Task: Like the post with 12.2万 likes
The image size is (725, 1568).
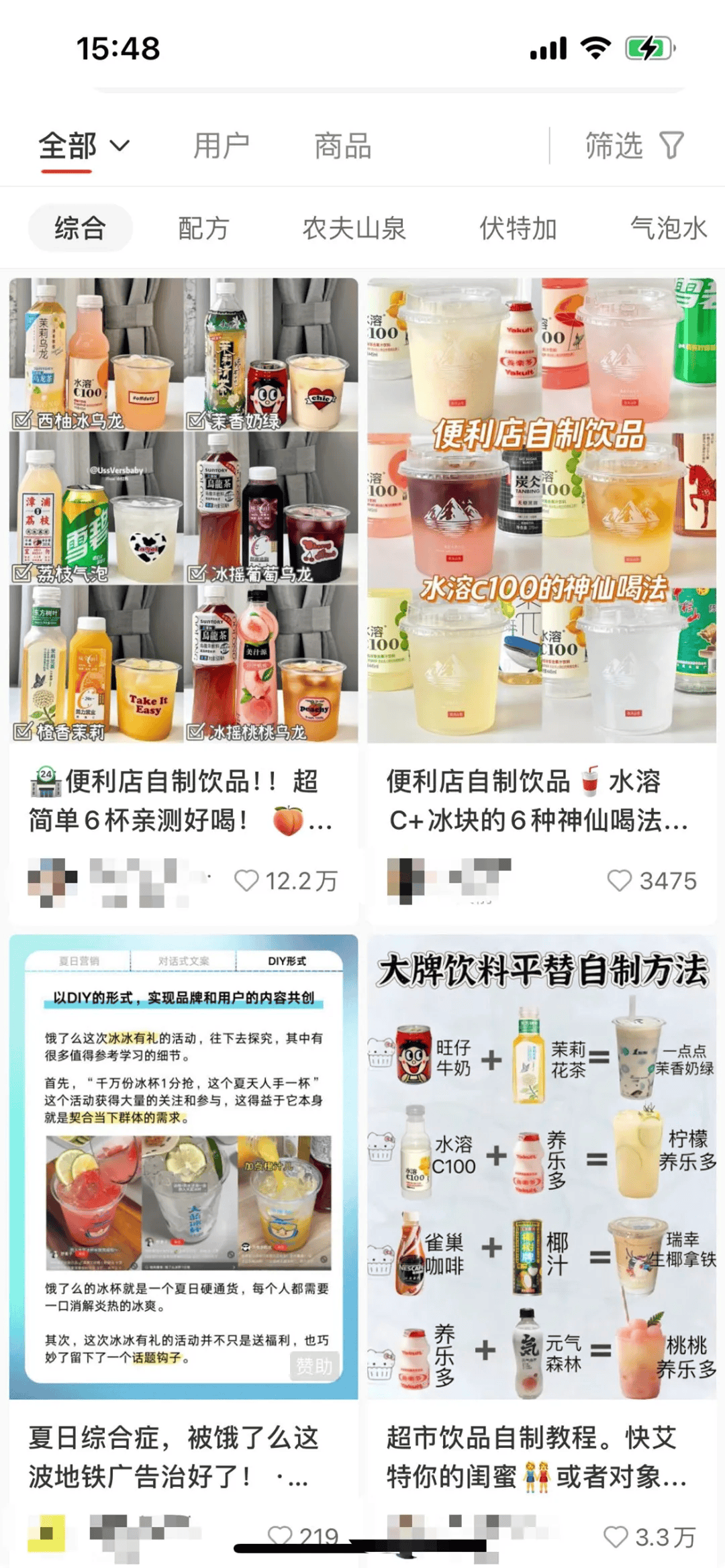Action: pos(246,880)
